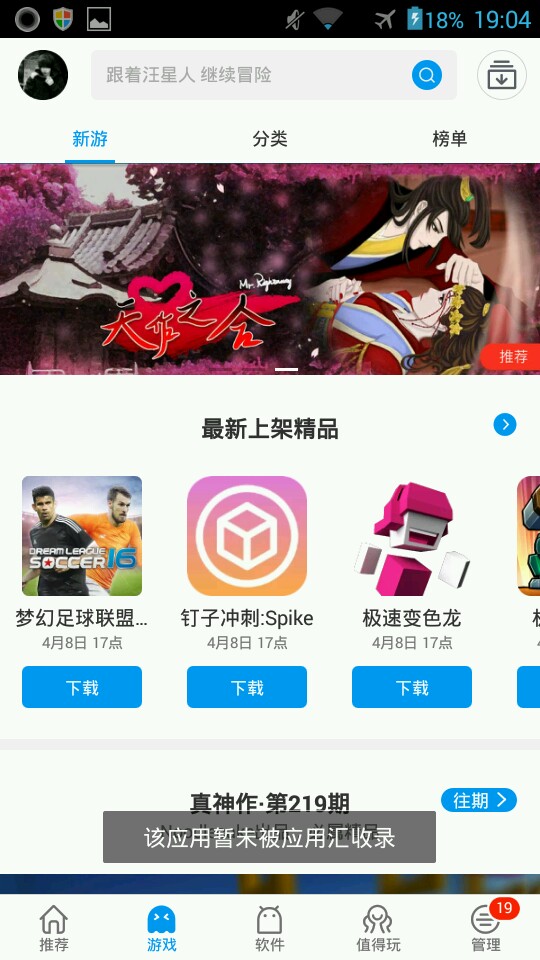This screenshot has height=960, width=540.
Task: Open the 梦幻足球联盟 game icon
Action: tap(82, 536)
